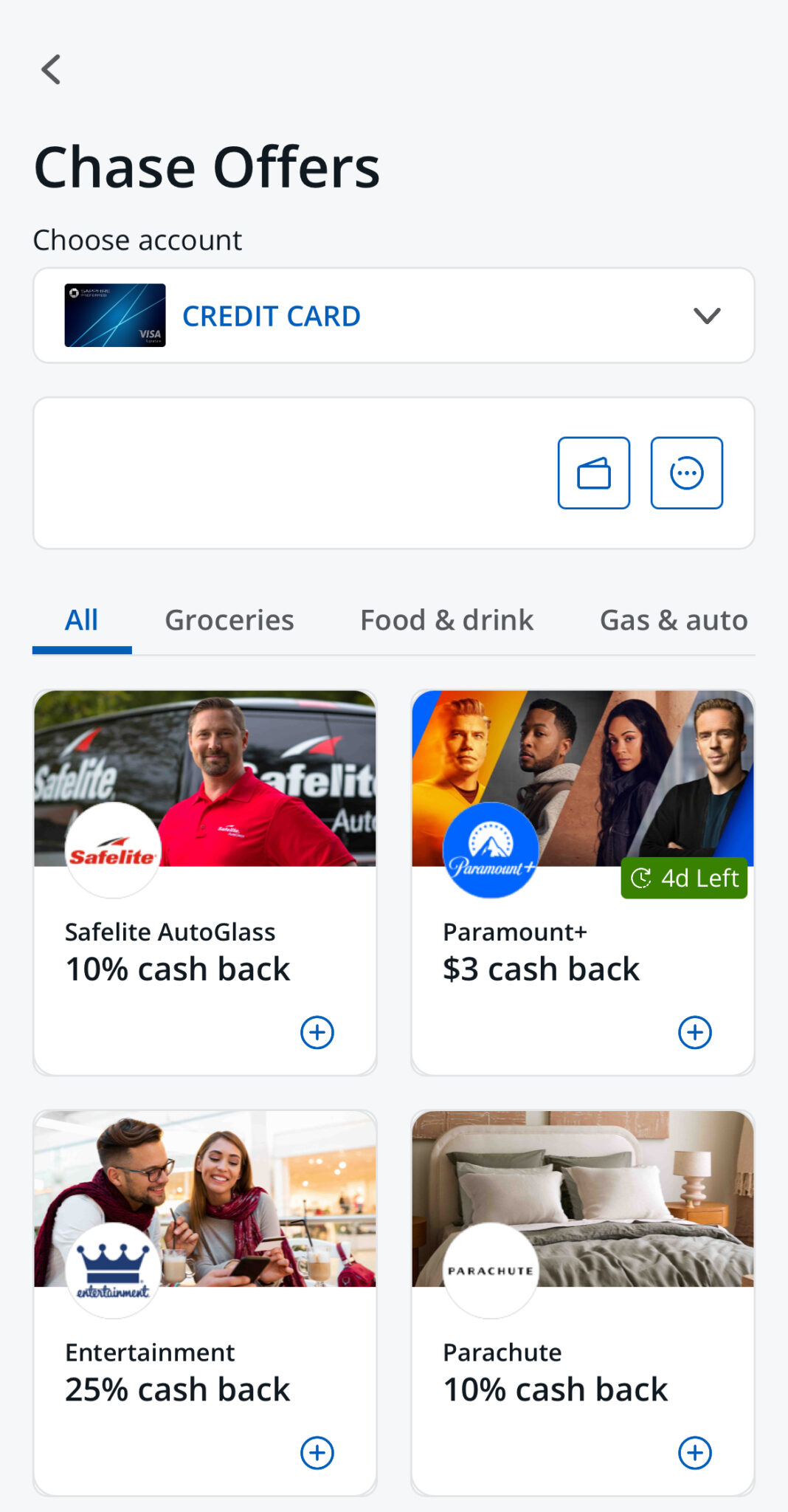The width and height of the screenshot is (788, 1512).
Task: Switch to the Food & drink tab
Action: pyautogui.click(x=446, y=620)
